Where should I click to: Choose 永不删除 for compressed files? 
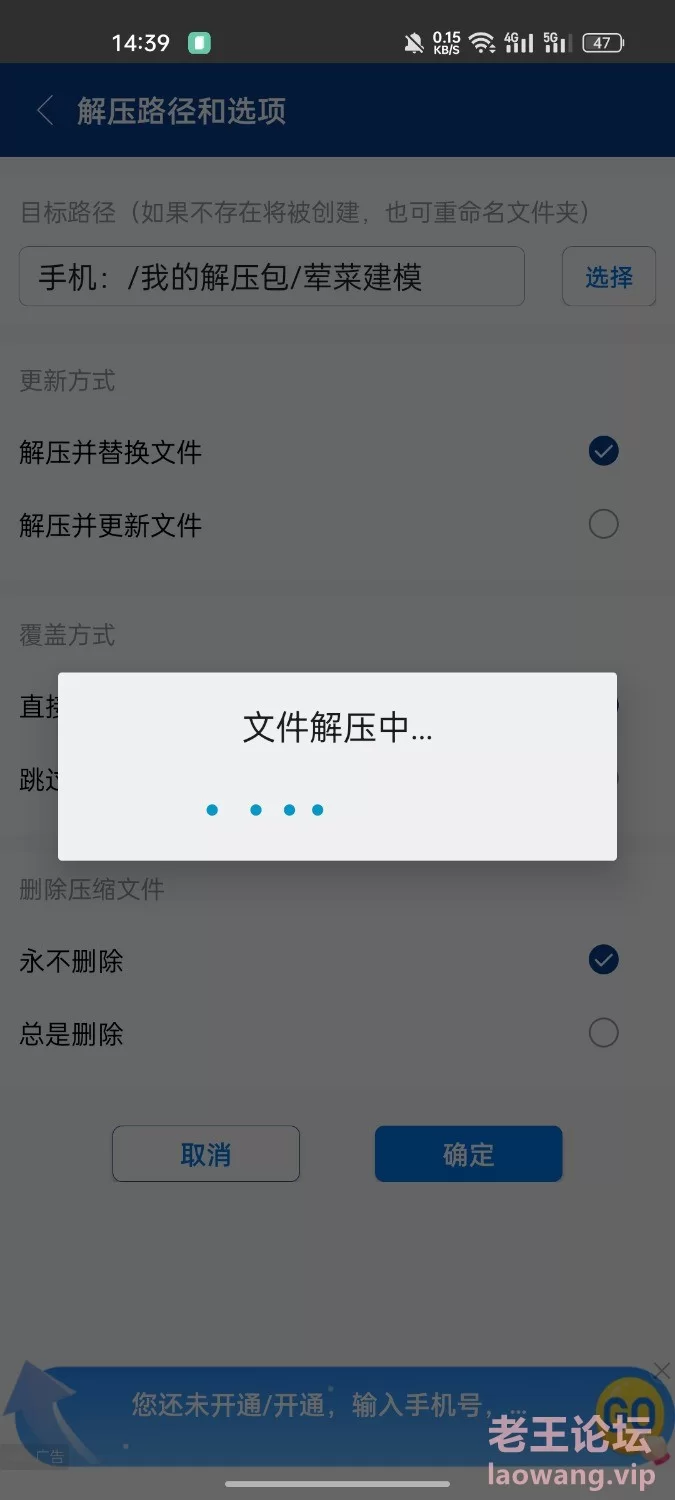point(319,961)
